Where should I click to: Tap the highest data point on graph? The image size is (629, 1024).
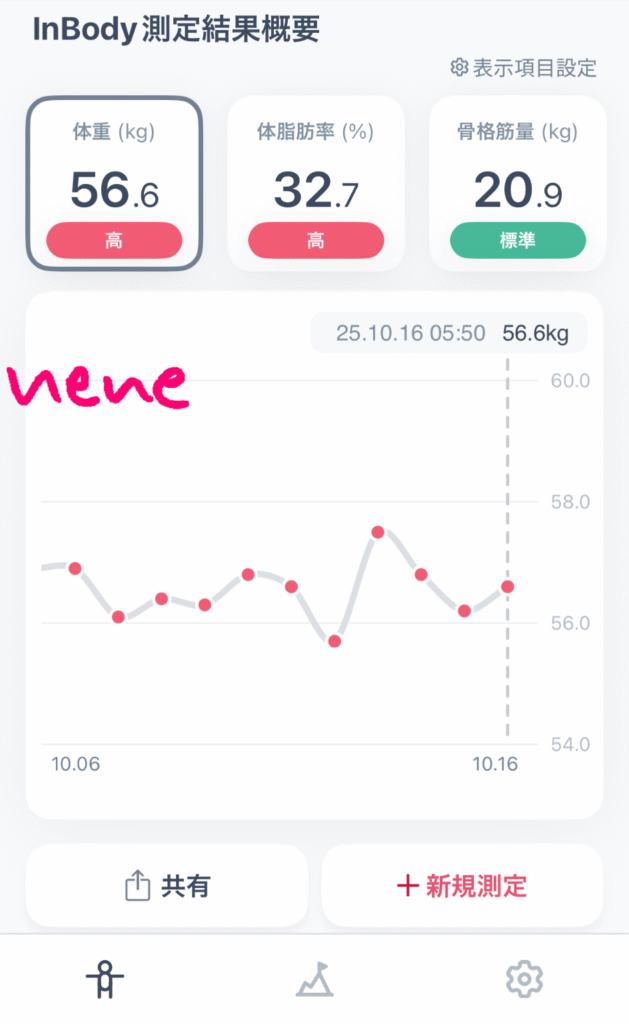[378, 531]
